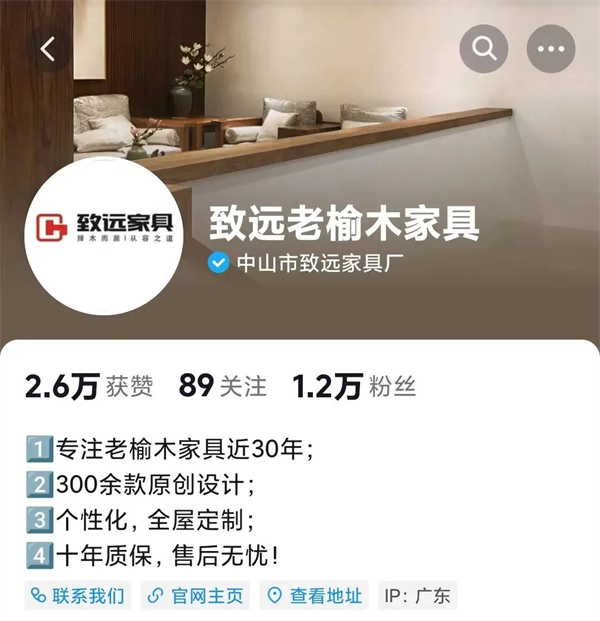This screenshot has height=621, width=600.
Task: Open the three-dot overflow menu
Action: (550, 47)
